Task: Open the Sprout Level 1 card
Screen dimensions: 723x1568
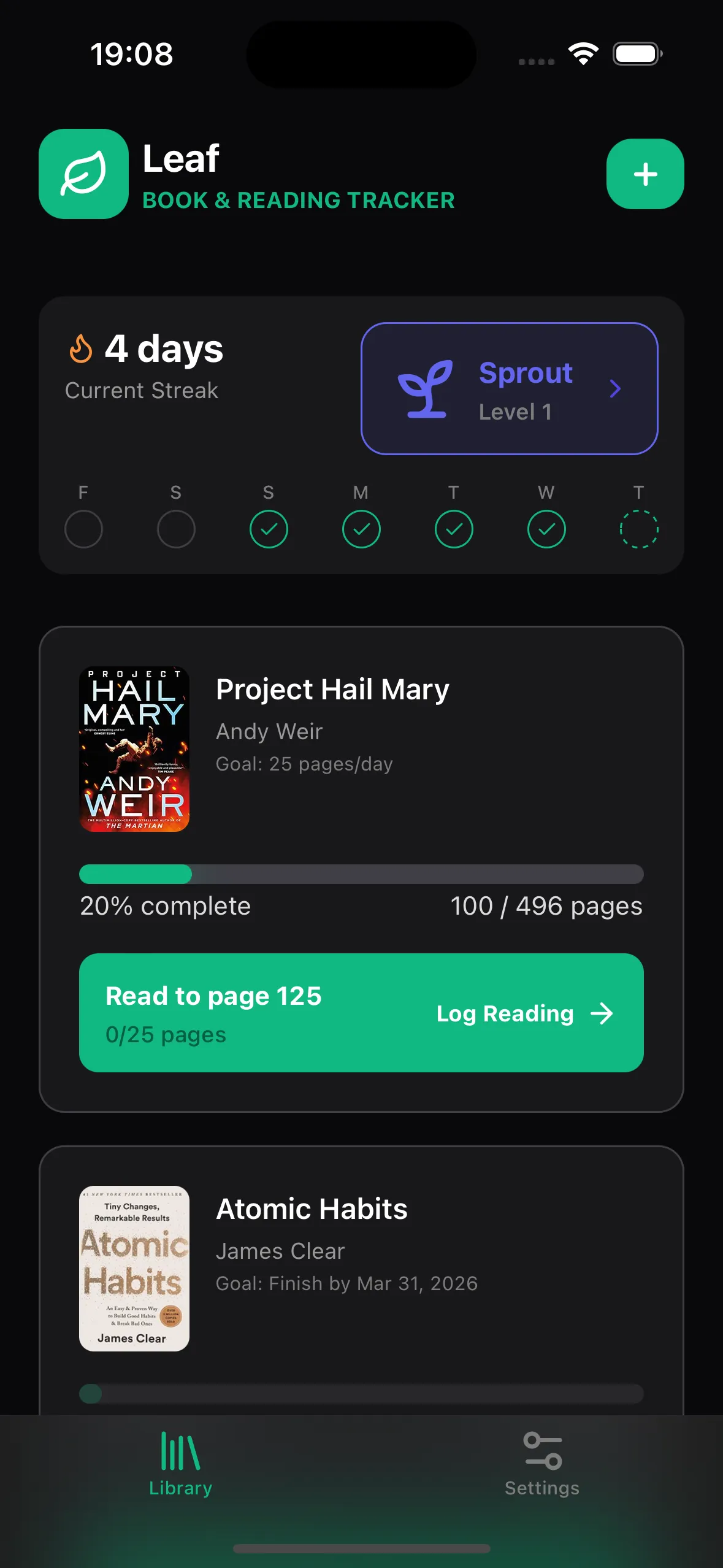Action: click(509, 388)
